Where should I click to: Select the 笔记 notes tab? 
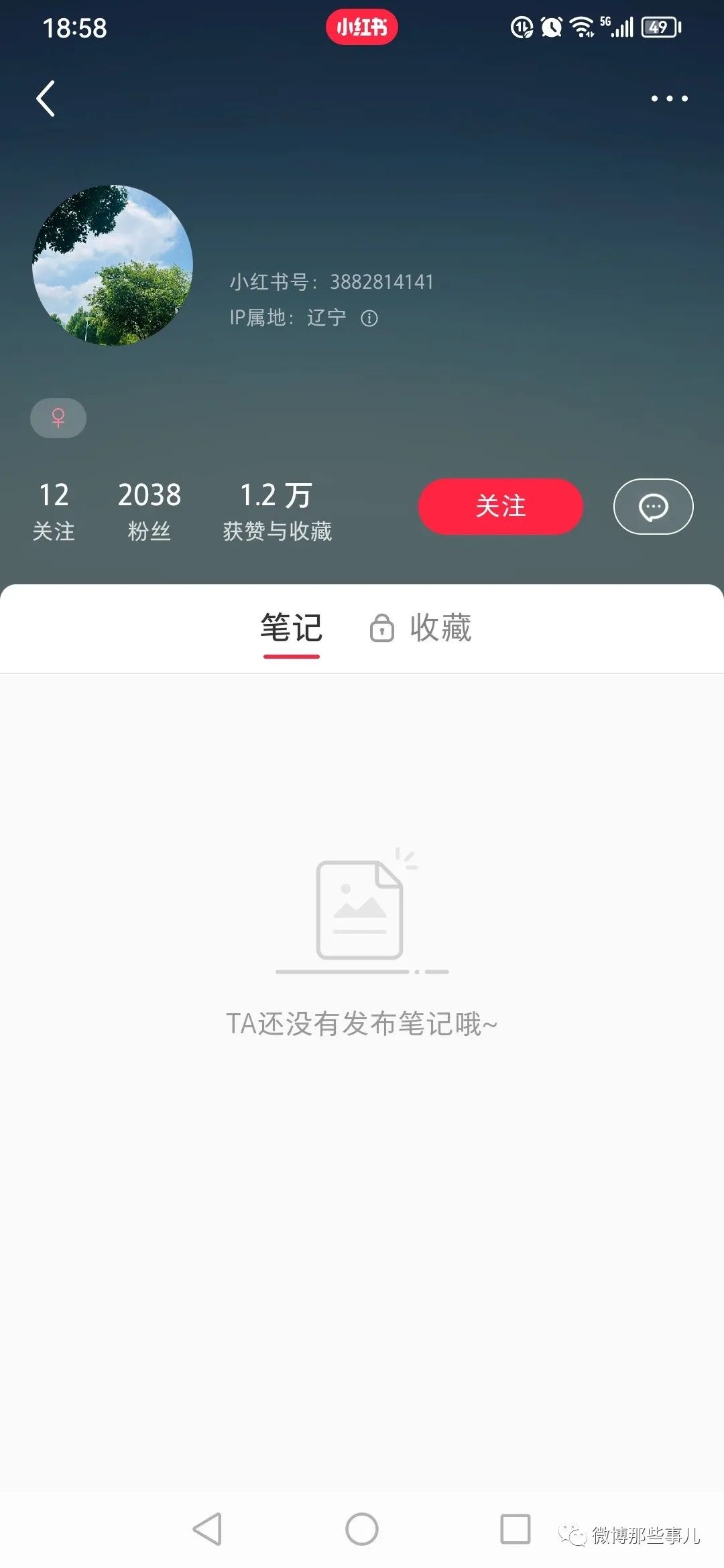tap(291, 629)
